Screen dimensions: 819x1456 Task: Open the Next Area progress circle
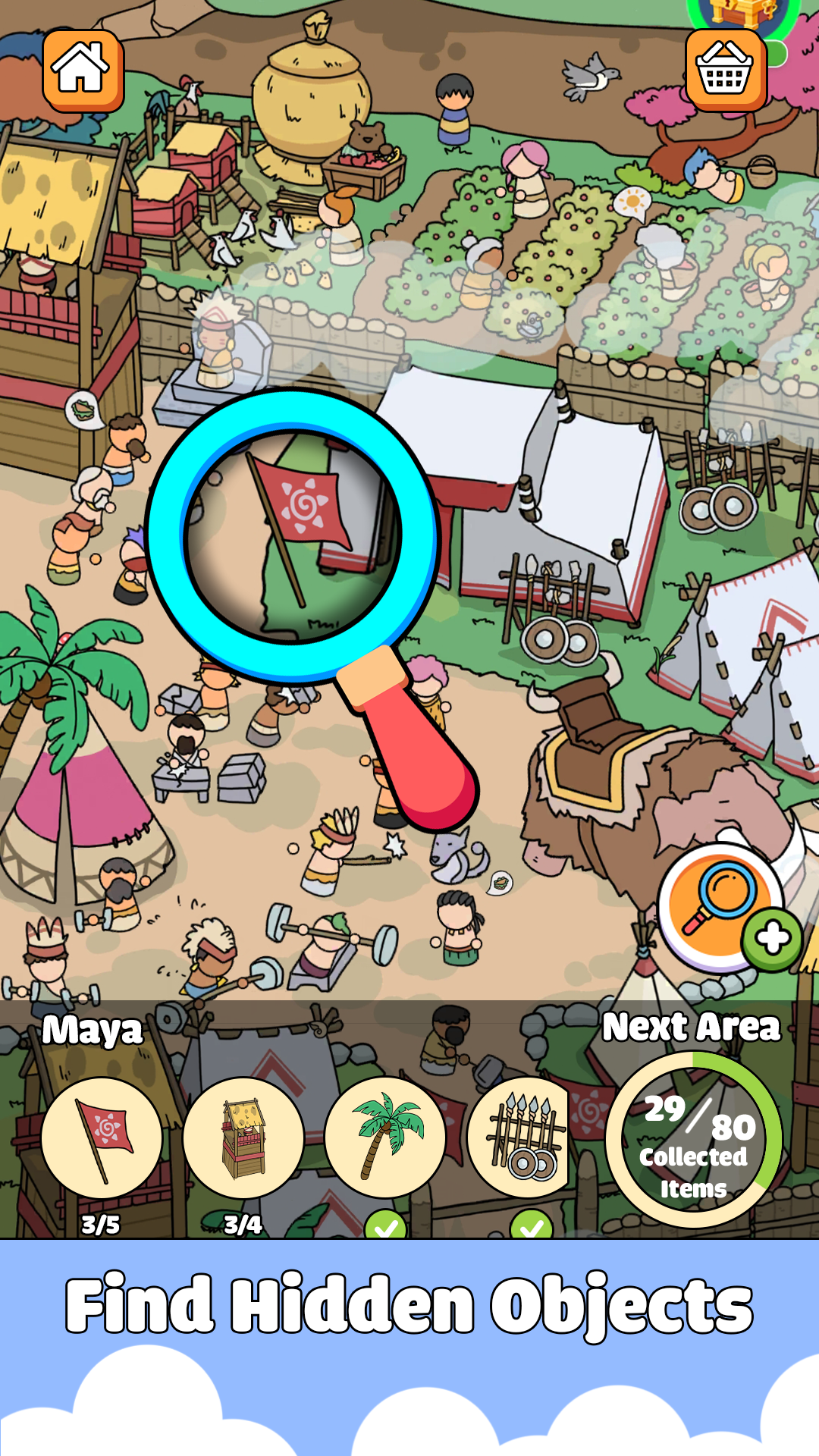pyautogui.click(x=693, y=1139)
